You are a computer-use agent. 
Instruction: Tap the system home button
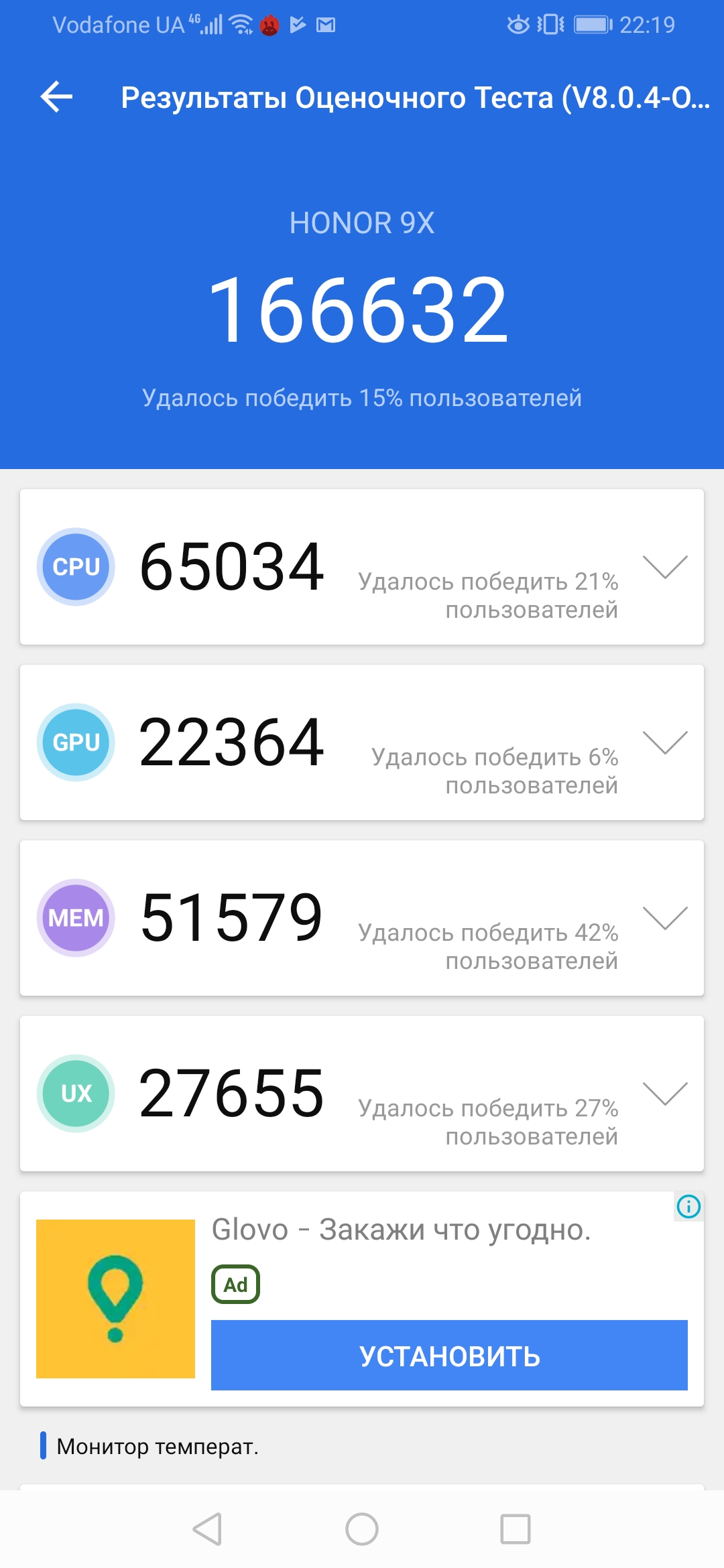(362, 1529)
